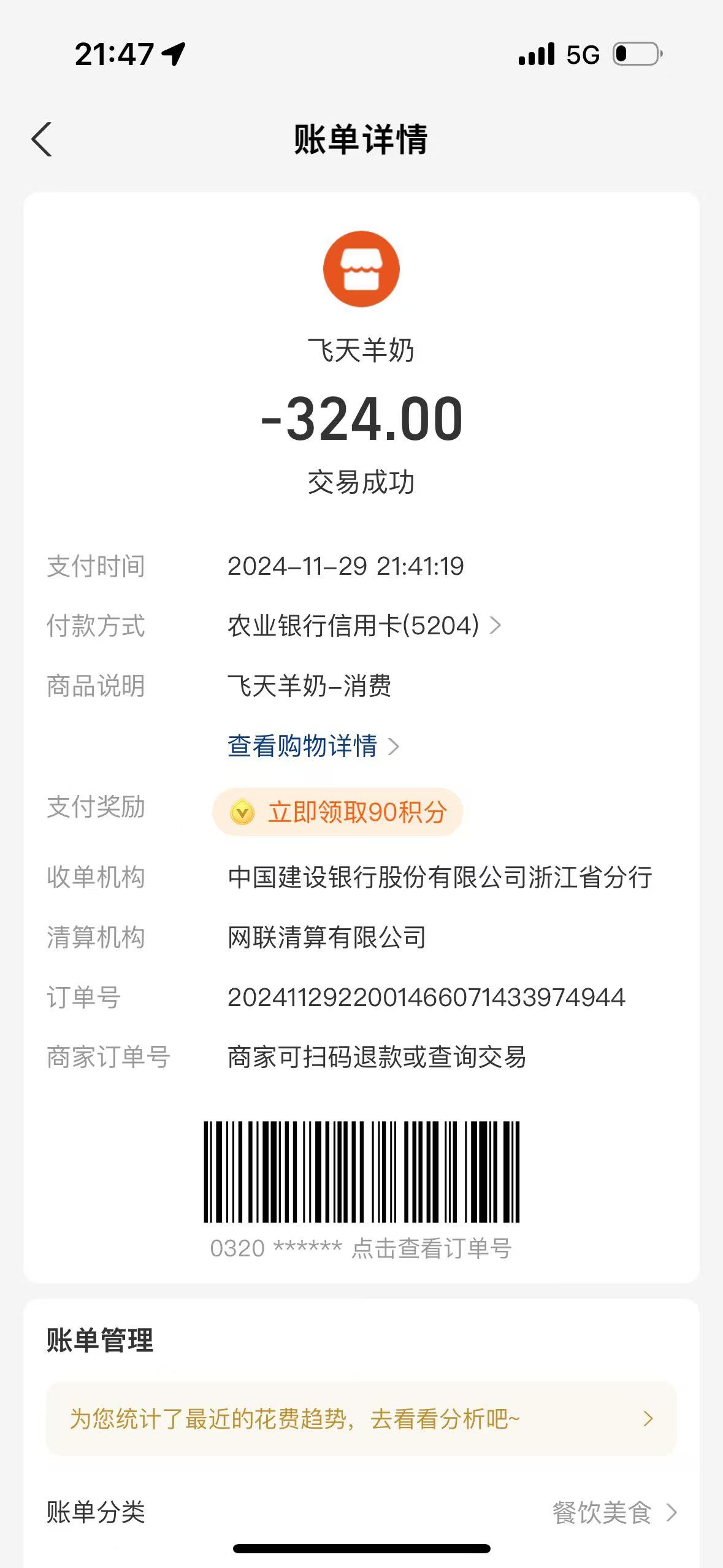The width and height of the screenshot is (723, 1568).
Task: Open the spending trend analysis banner
Action: click(361, 1419)
